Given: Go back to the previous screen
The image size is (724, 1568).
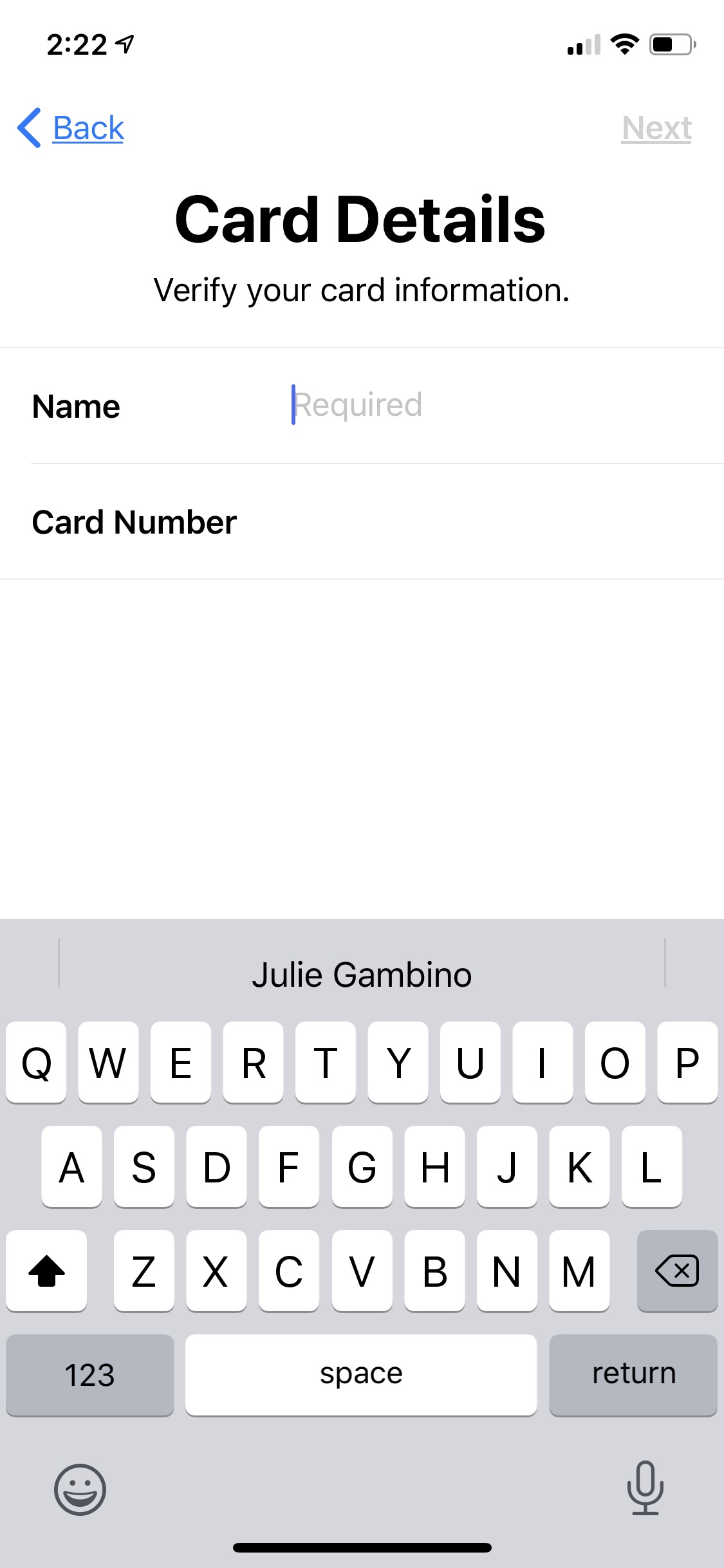Looking at the screenshot, I should tap(71, 127).
